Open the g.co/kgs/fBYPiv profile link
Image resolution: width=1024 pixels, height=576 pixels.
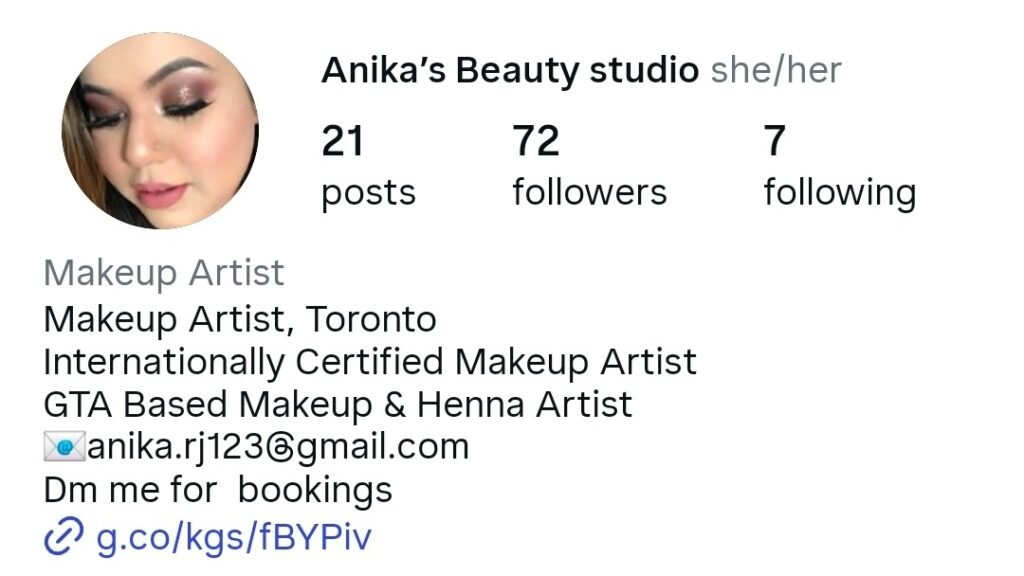click(232, 538)
